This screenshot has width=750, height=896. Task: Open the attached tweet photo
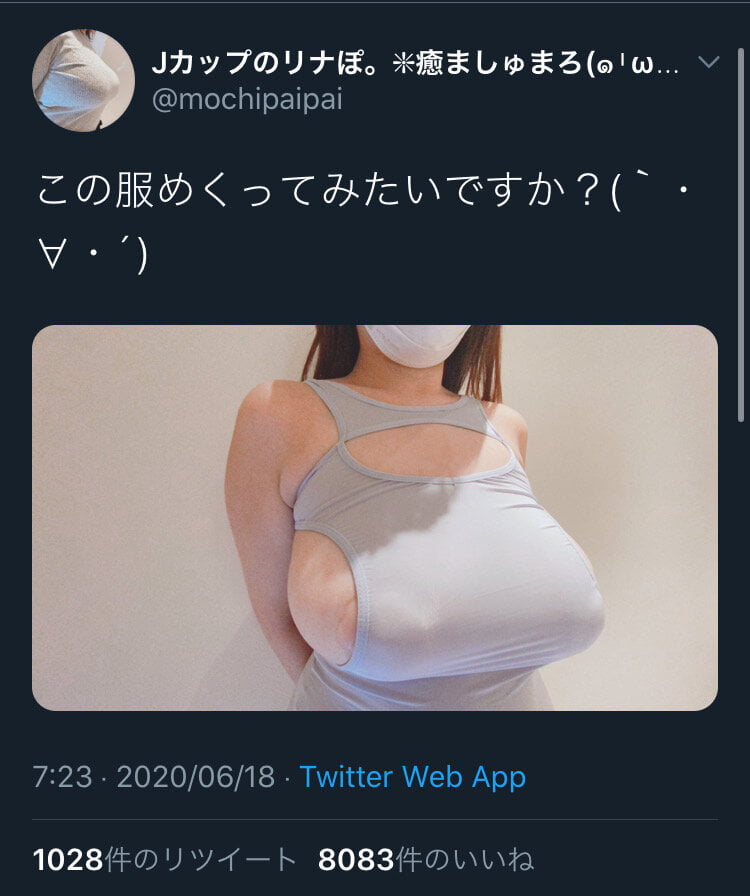pyautogui.click(x=374, y=517)
